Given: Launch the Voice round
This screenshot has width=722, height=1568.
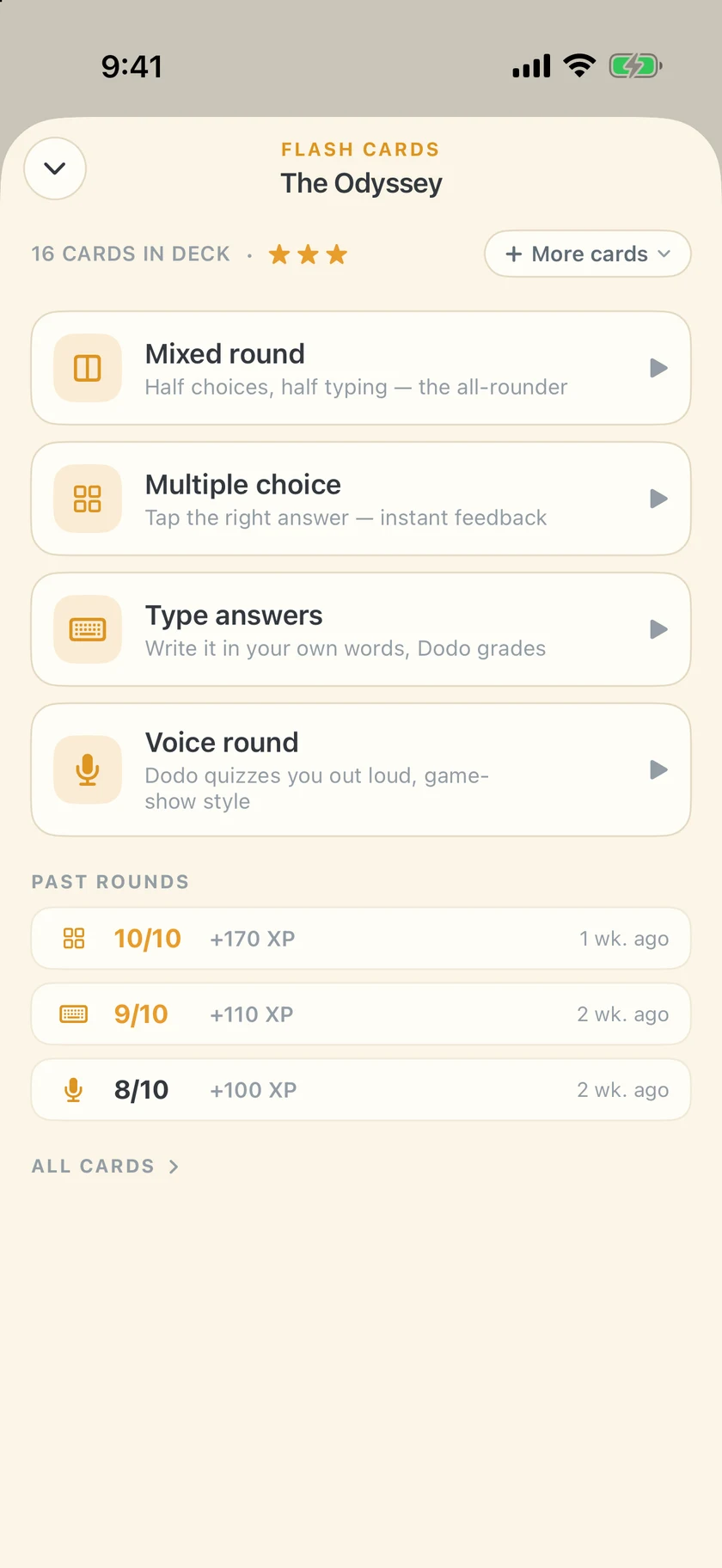Looking at the screenshot, I should (361, 769).
